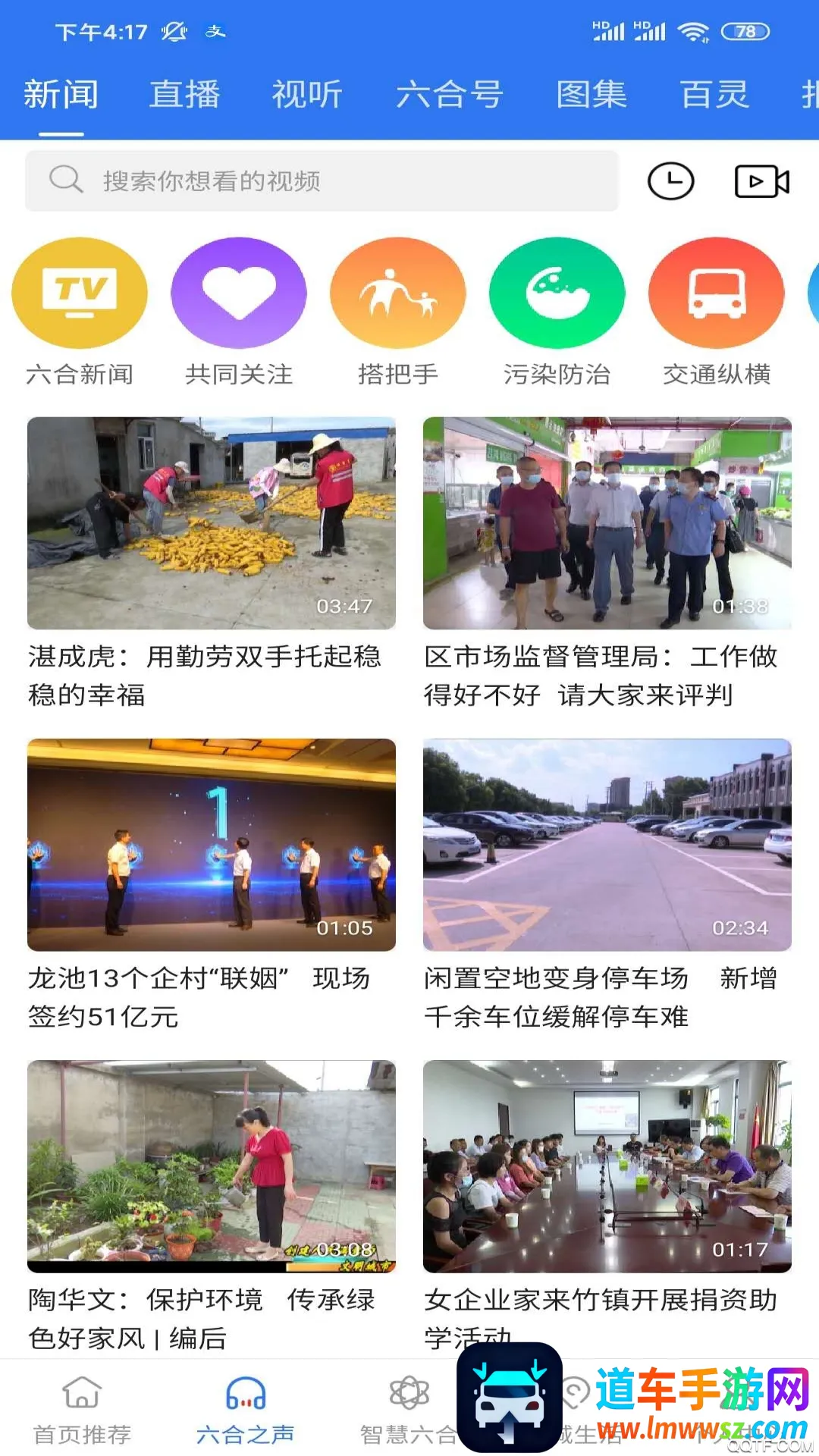This screenshot has width=819, height=1456.
Task: Tap the video search box
Action: (x=322, y=181)
